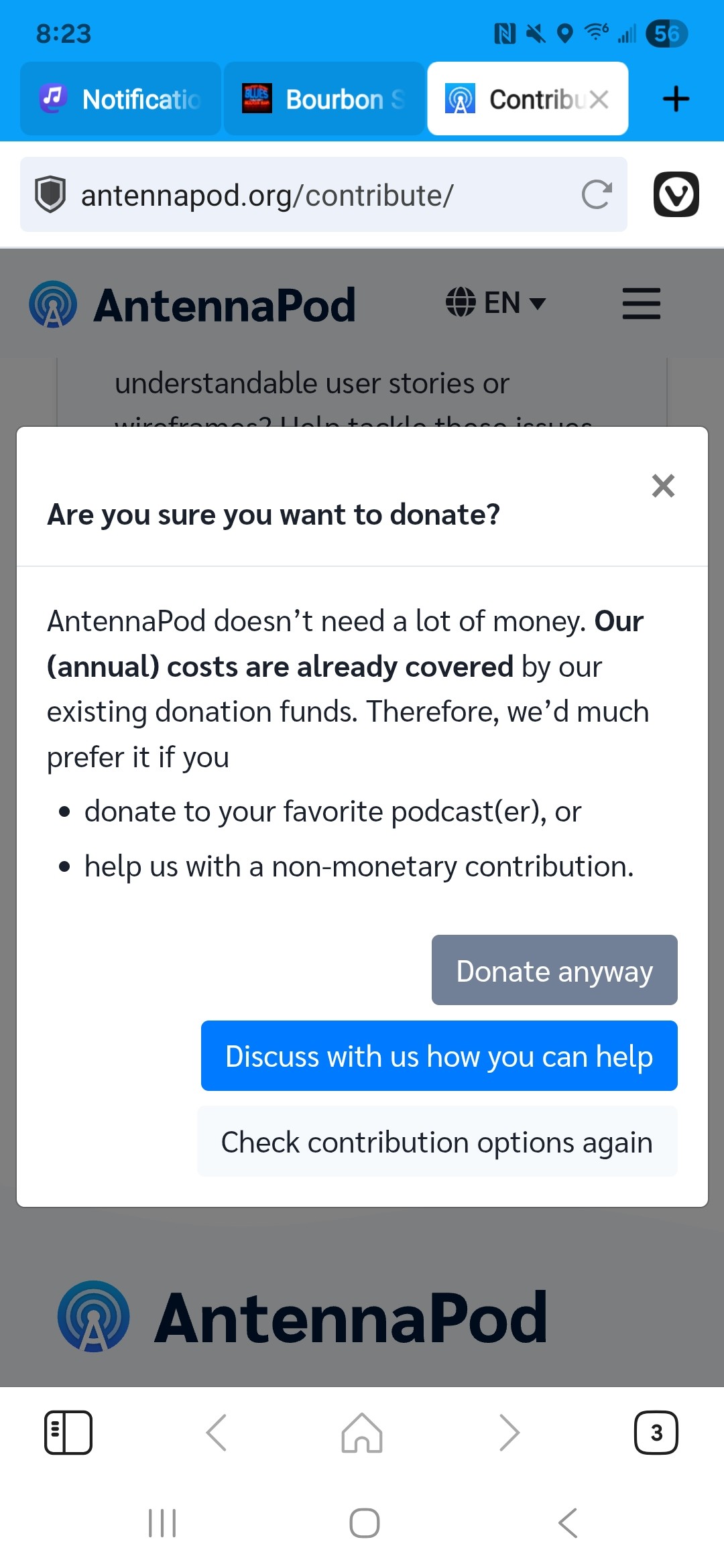The height and width of the screenshot is (1568, 724).
Task: Open a new browser tab
Action: coord(676,99)
